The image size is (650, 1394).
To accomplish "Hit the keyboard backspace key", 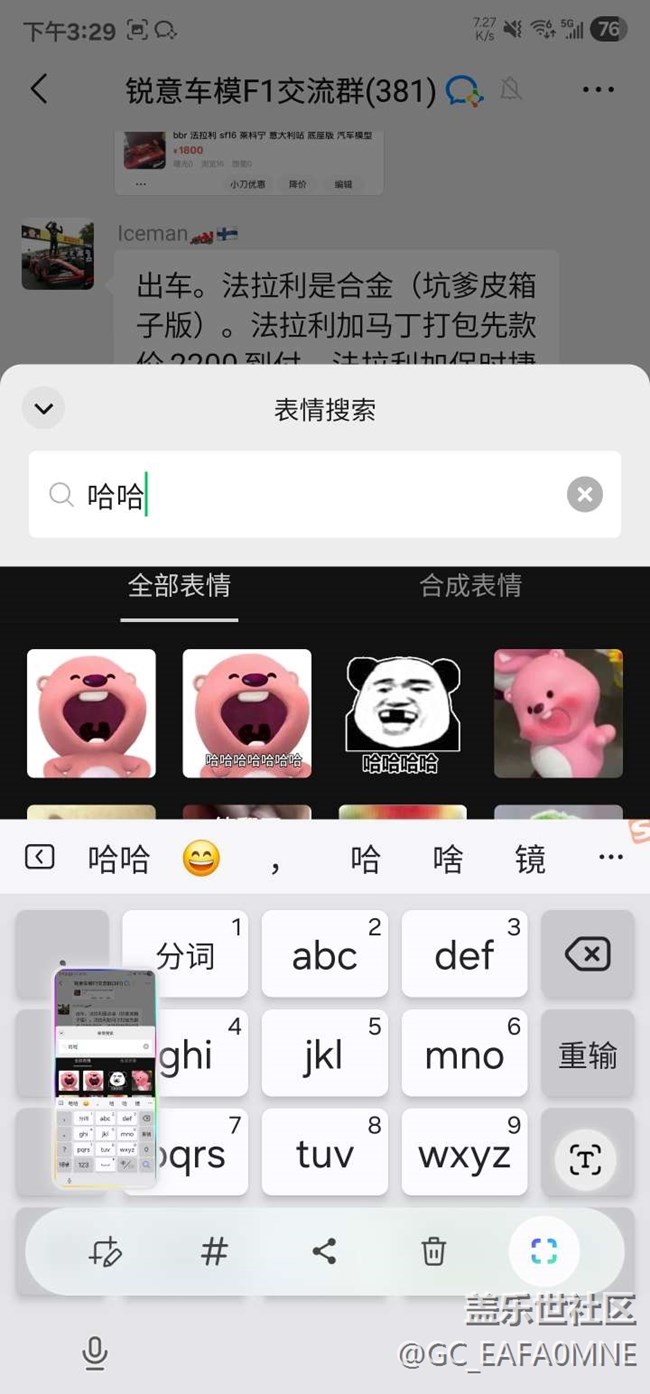I will coord(587,954).
